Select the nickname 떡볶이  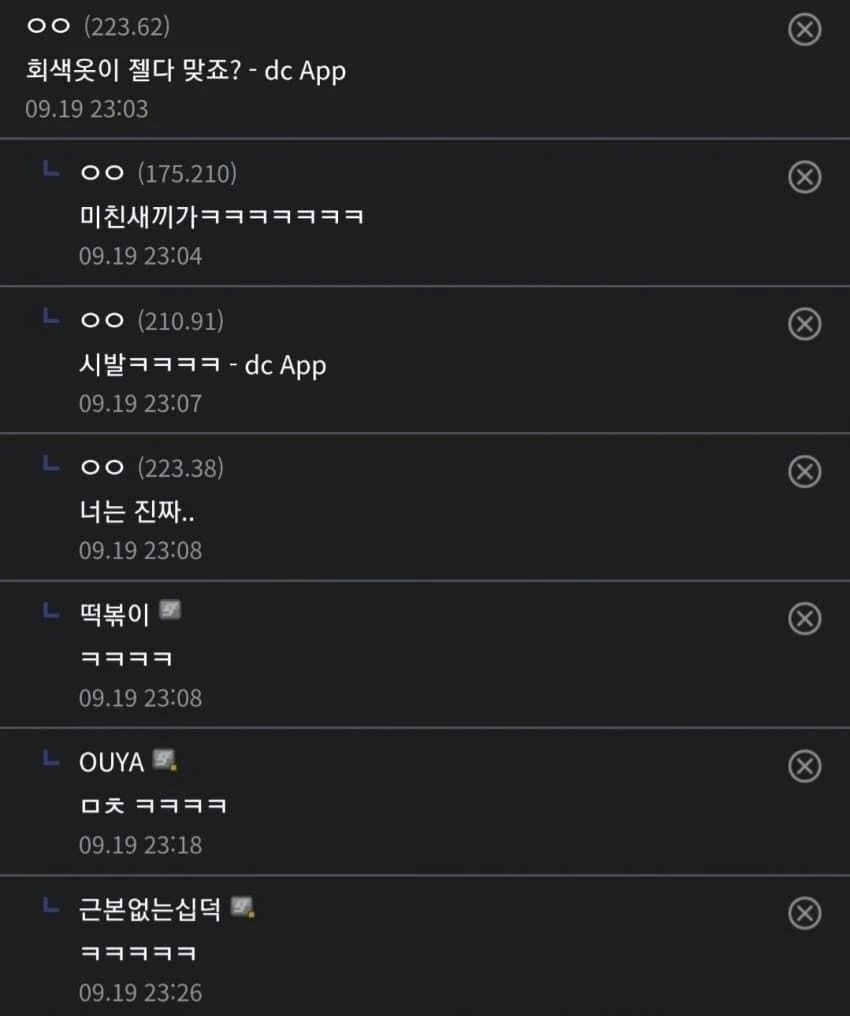click(115, 612)
